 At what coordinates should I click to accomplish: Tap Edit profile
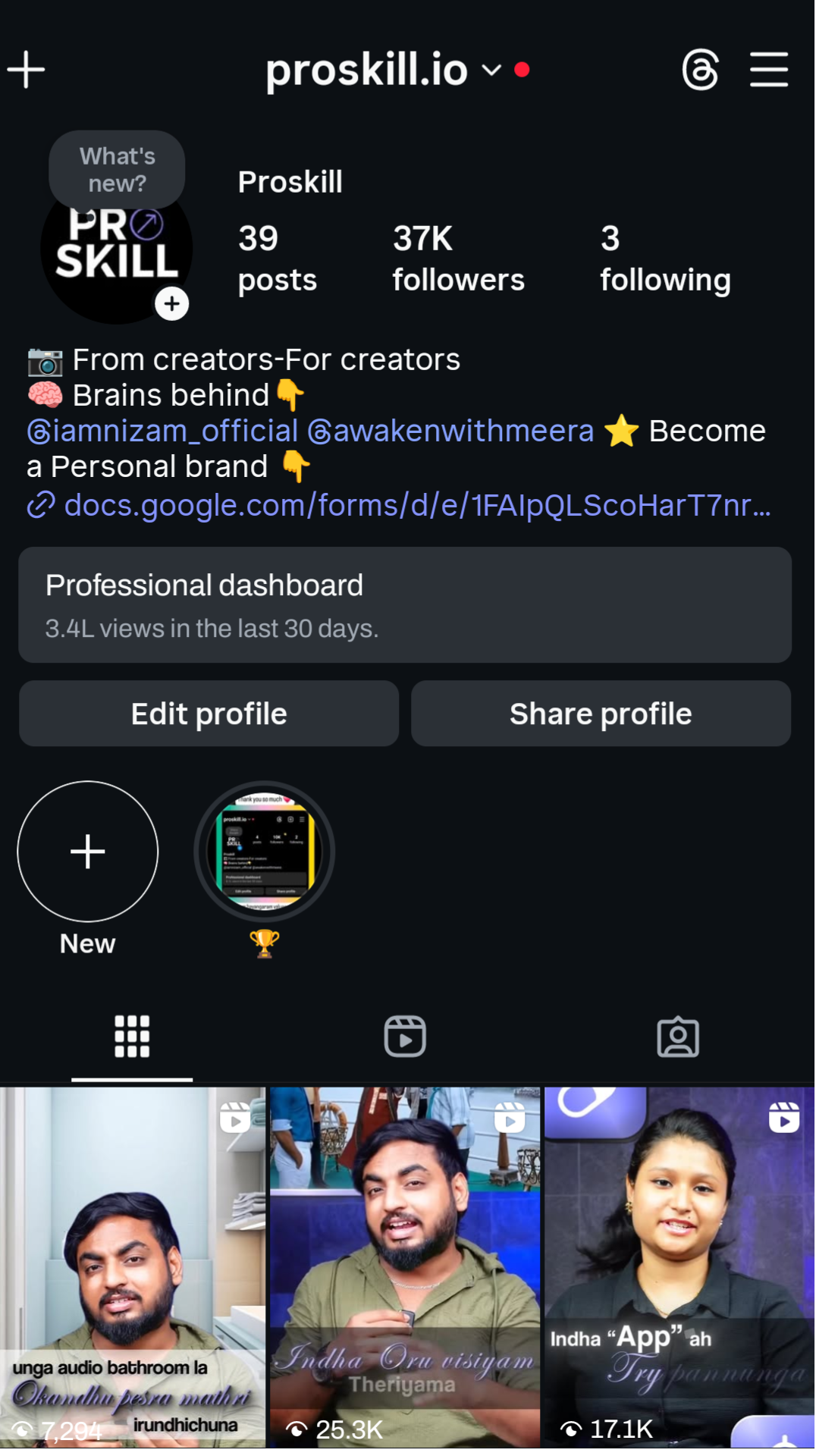(209, 714)
